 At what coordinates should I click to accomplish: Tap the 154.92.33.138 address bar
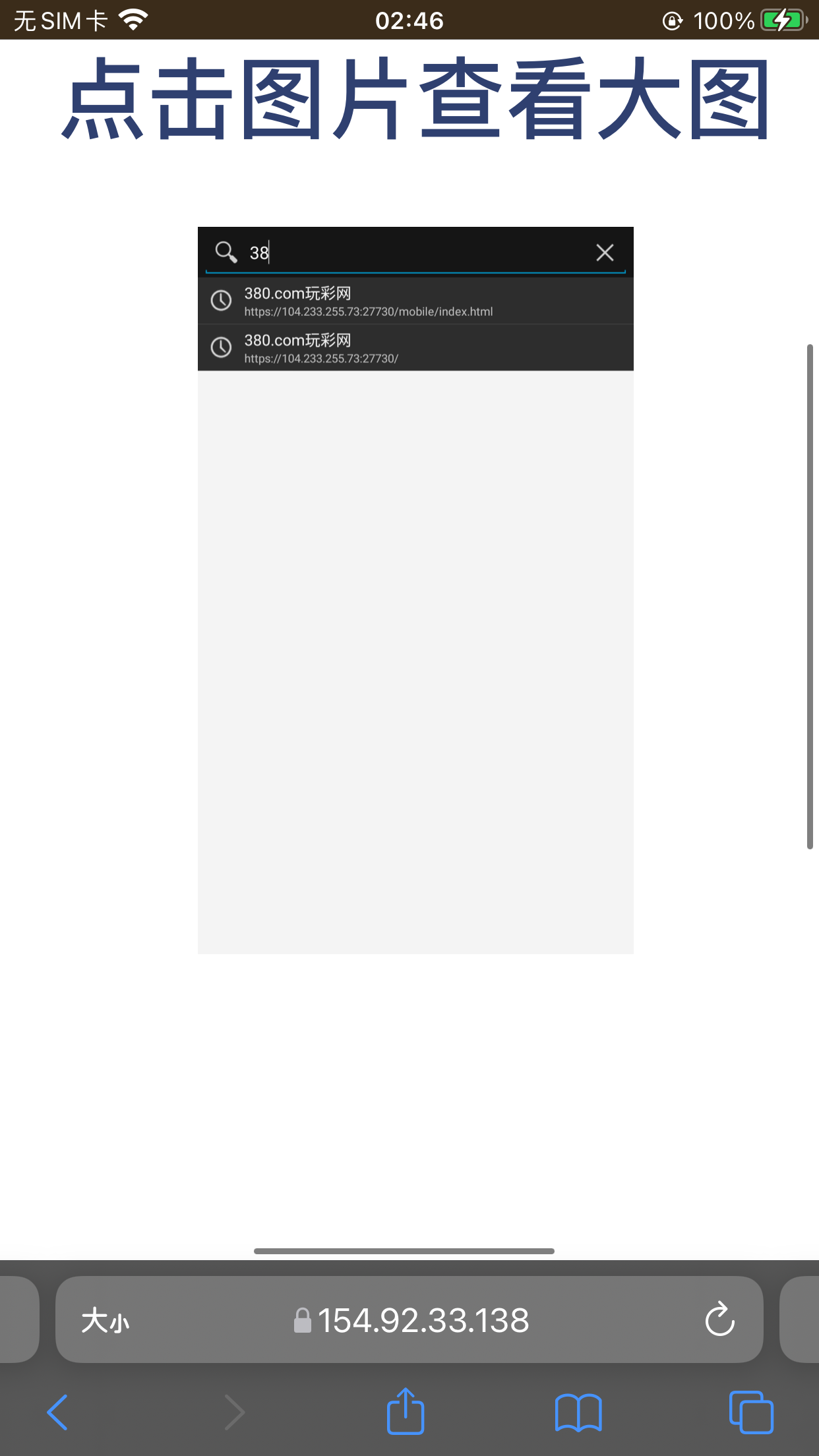[422, 1321]
